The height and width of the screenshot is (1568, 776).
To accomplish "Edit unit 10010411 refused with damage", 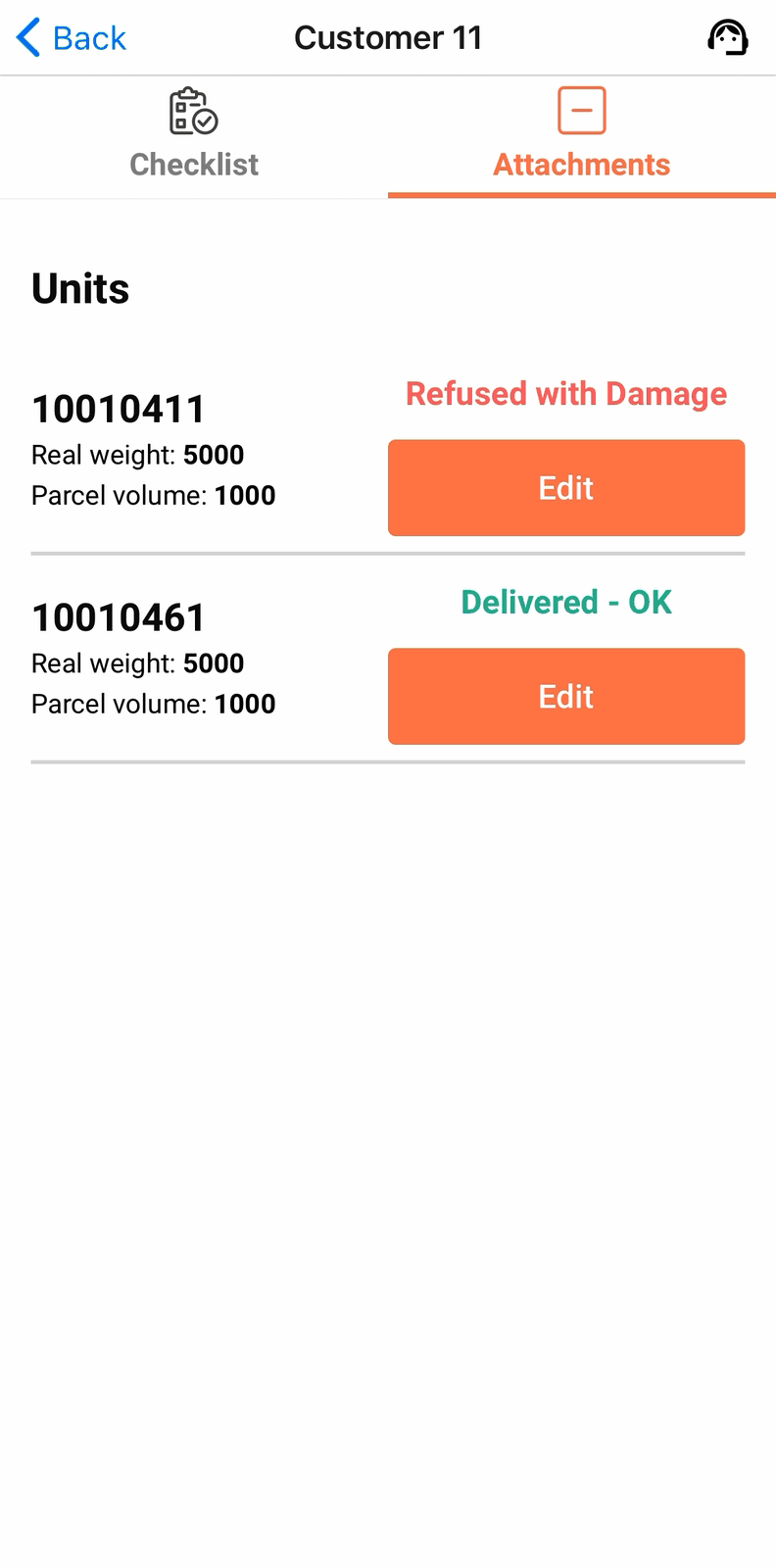I will tap(566, 488).
